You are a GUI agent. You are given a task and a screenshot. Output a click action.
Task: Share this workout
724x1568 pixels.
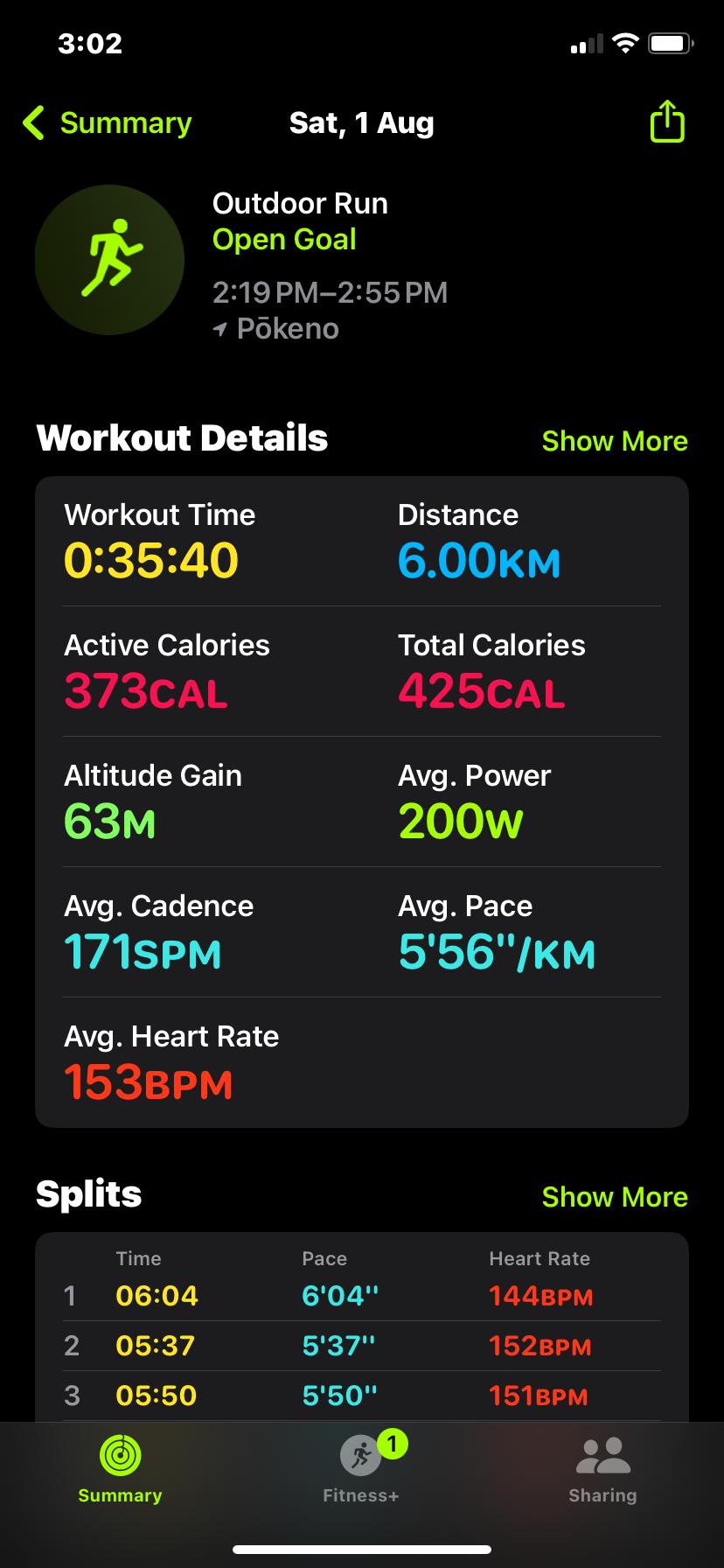tap(666, 122)
